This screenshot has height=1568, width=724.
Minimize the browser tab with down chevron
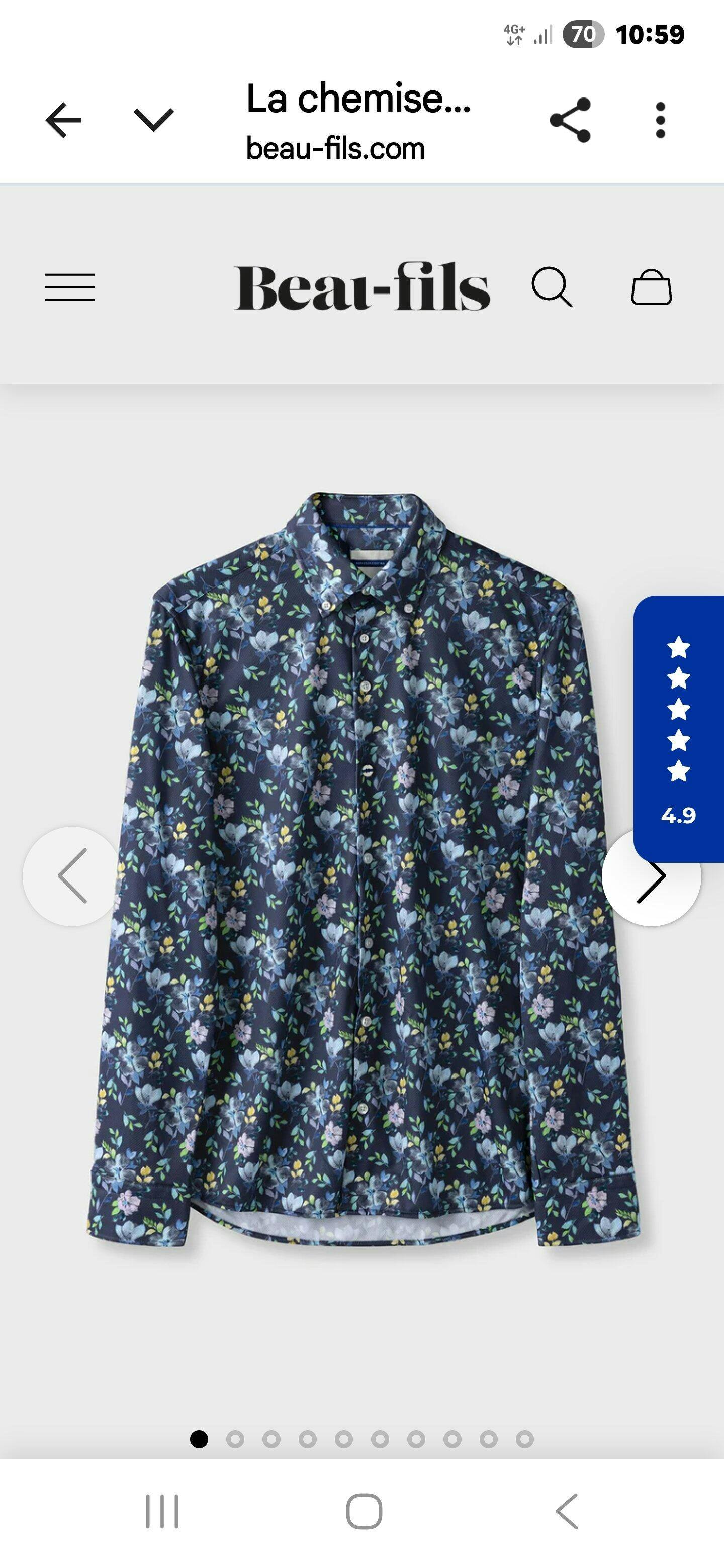click(x=153, y=119)
